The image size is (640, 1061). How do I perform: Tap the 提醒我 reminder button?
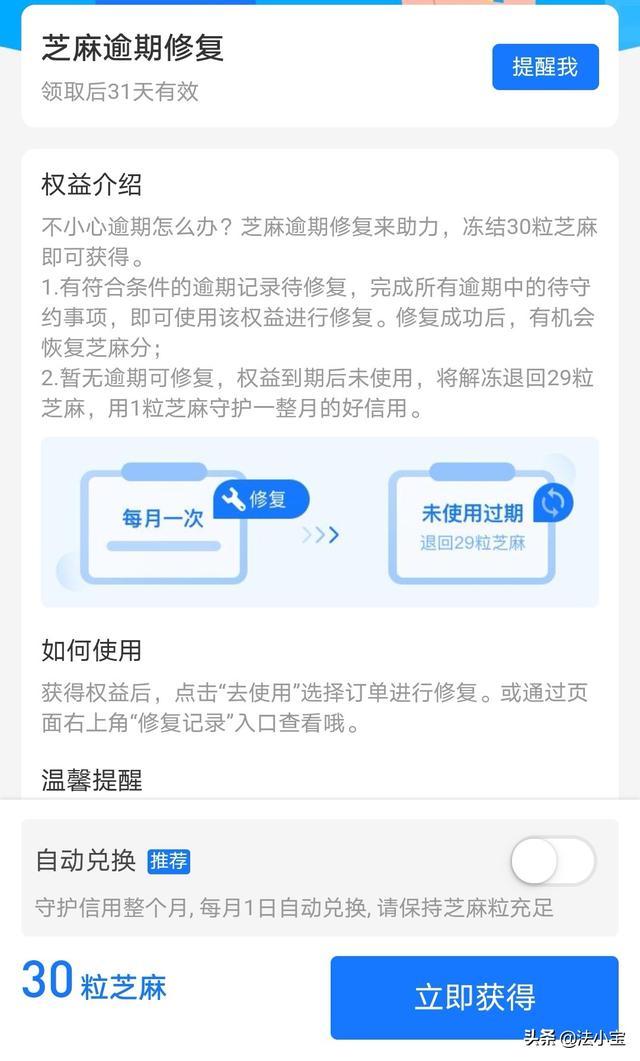(545, 67)
